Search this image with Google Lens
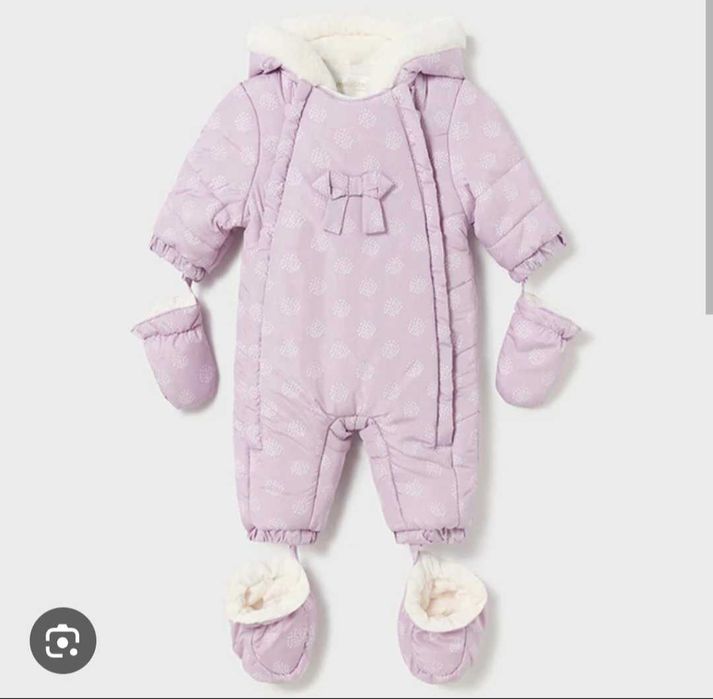This screenshot has width=713, height=699. [x=63, y=640]
